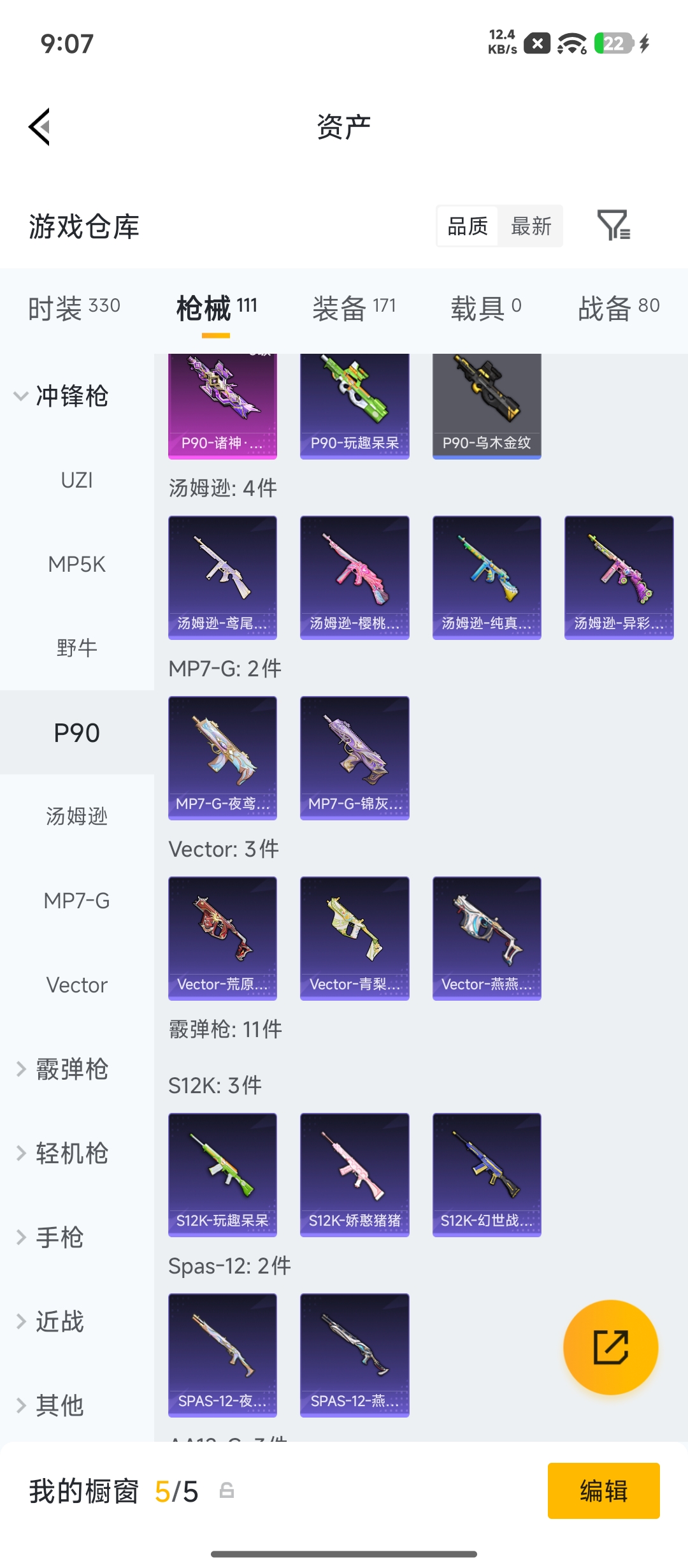
Task: Open the S12K-娇憨猪猪 skin tile
Action: point(354,1175)
